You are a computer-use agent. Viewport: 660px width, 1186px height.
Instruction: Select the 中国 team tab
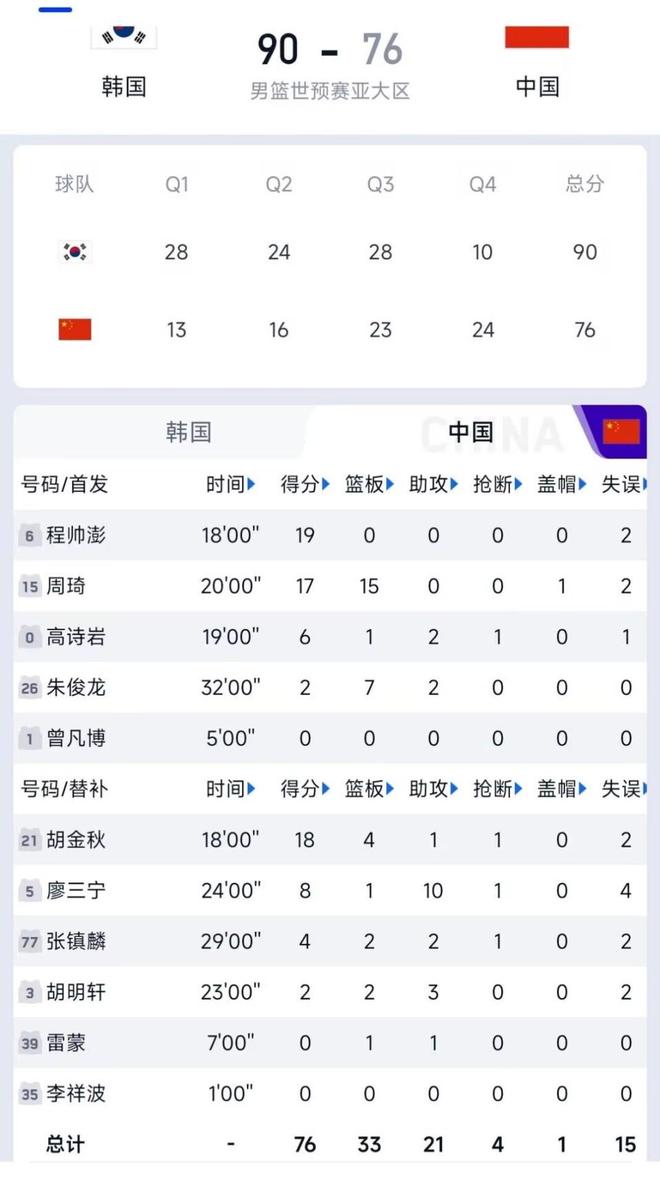[470, 432]
